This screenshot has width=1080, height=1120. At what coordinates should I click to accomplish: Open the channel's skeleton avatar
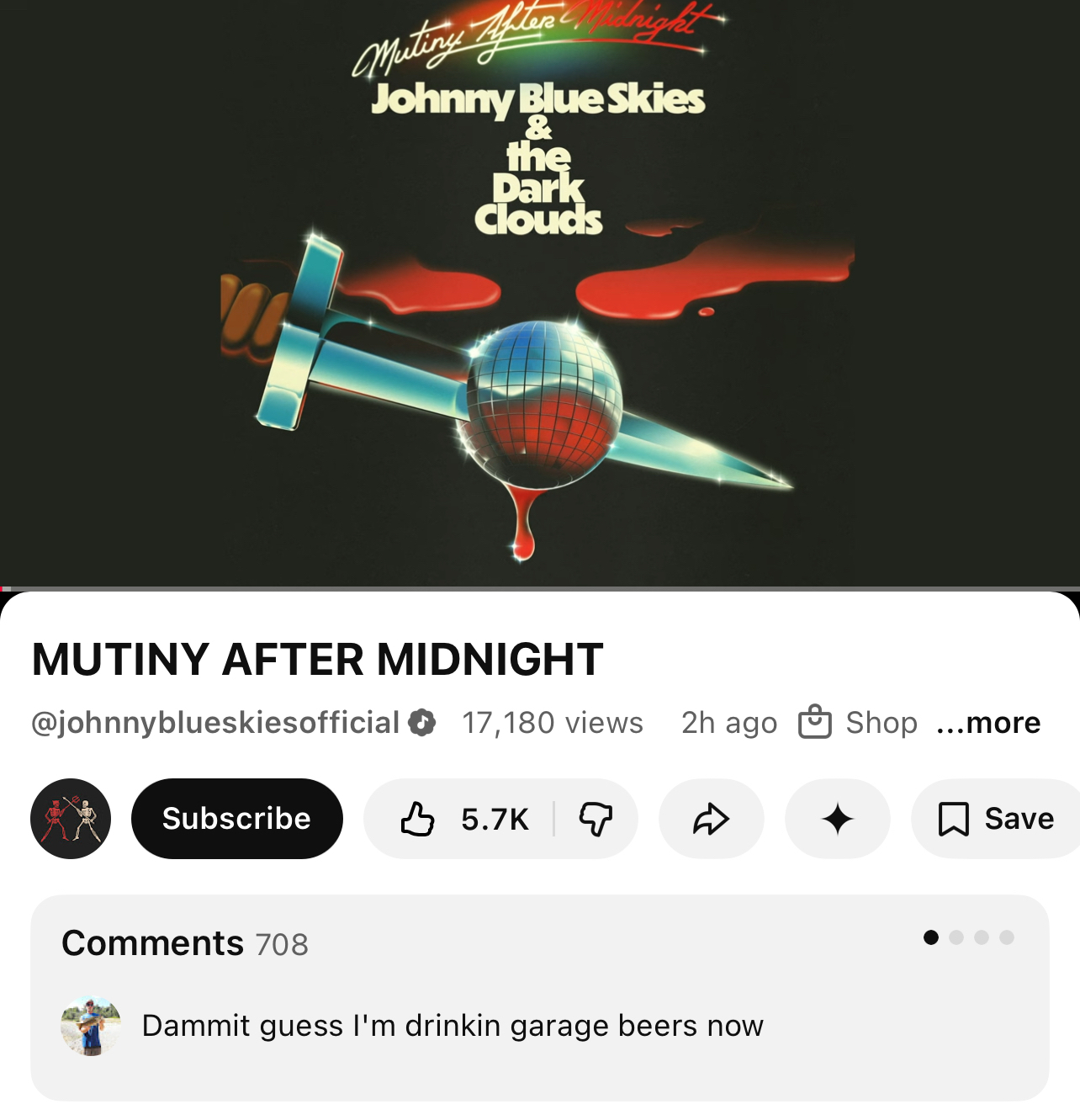pyautogui.click(x=71, y=819)
